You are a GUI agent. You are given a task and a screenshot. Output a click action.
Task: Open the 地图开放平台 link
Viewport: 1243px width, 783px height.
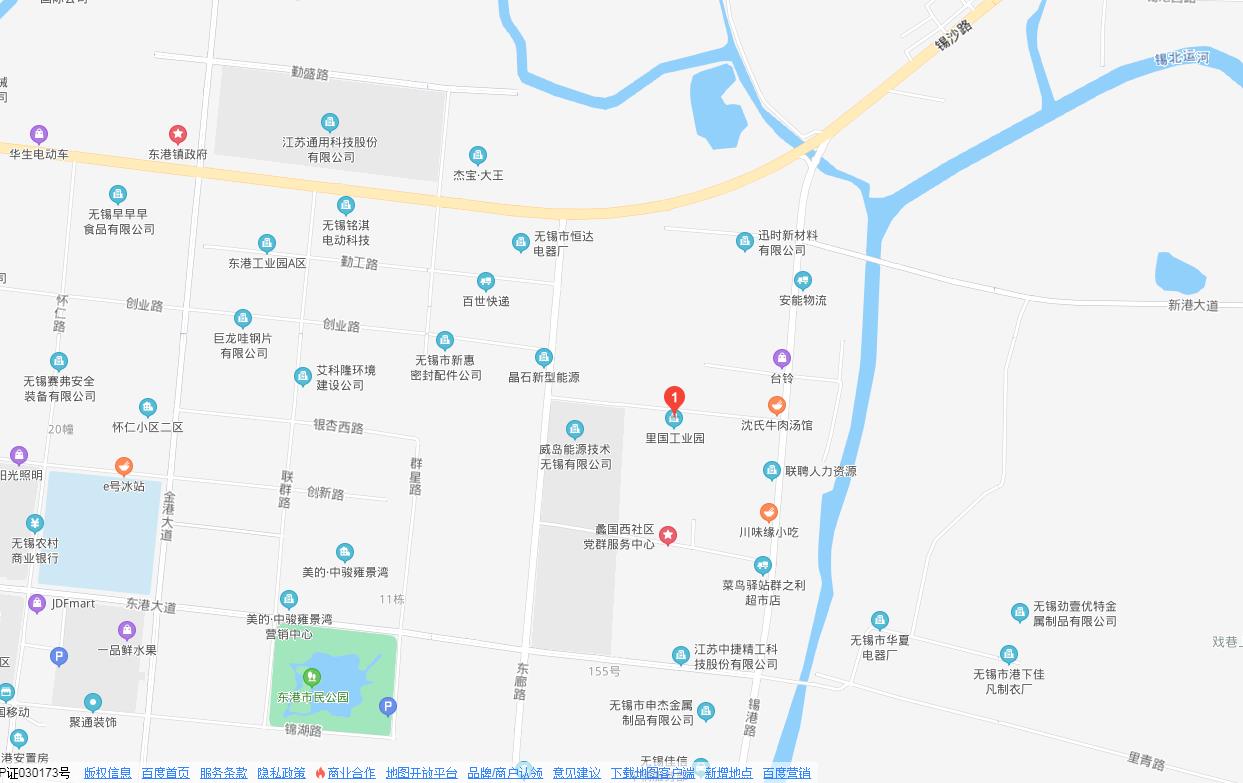coord(421,773)
